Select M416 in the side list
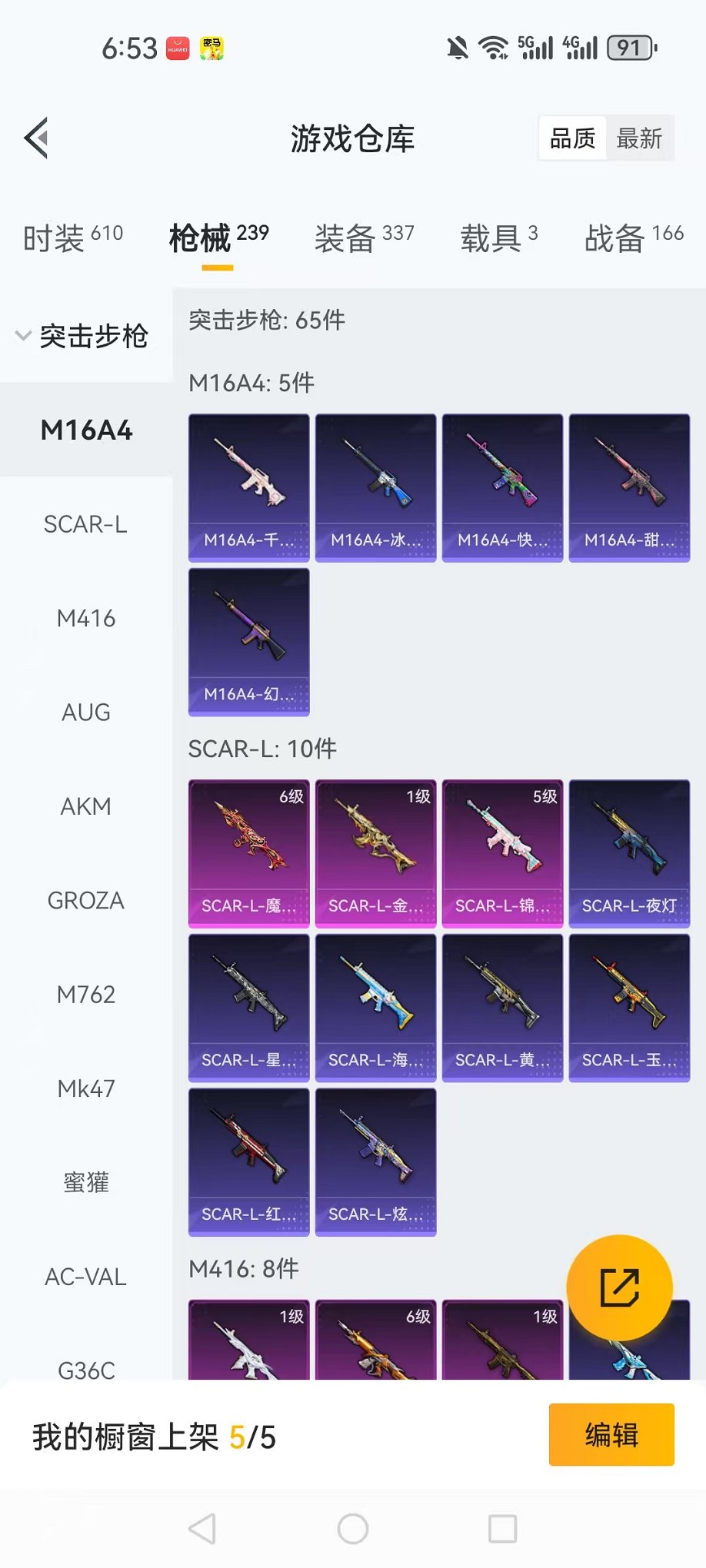Image resolution: width=706 pixels, height=1568 pixels. click(x=85, y=618)
